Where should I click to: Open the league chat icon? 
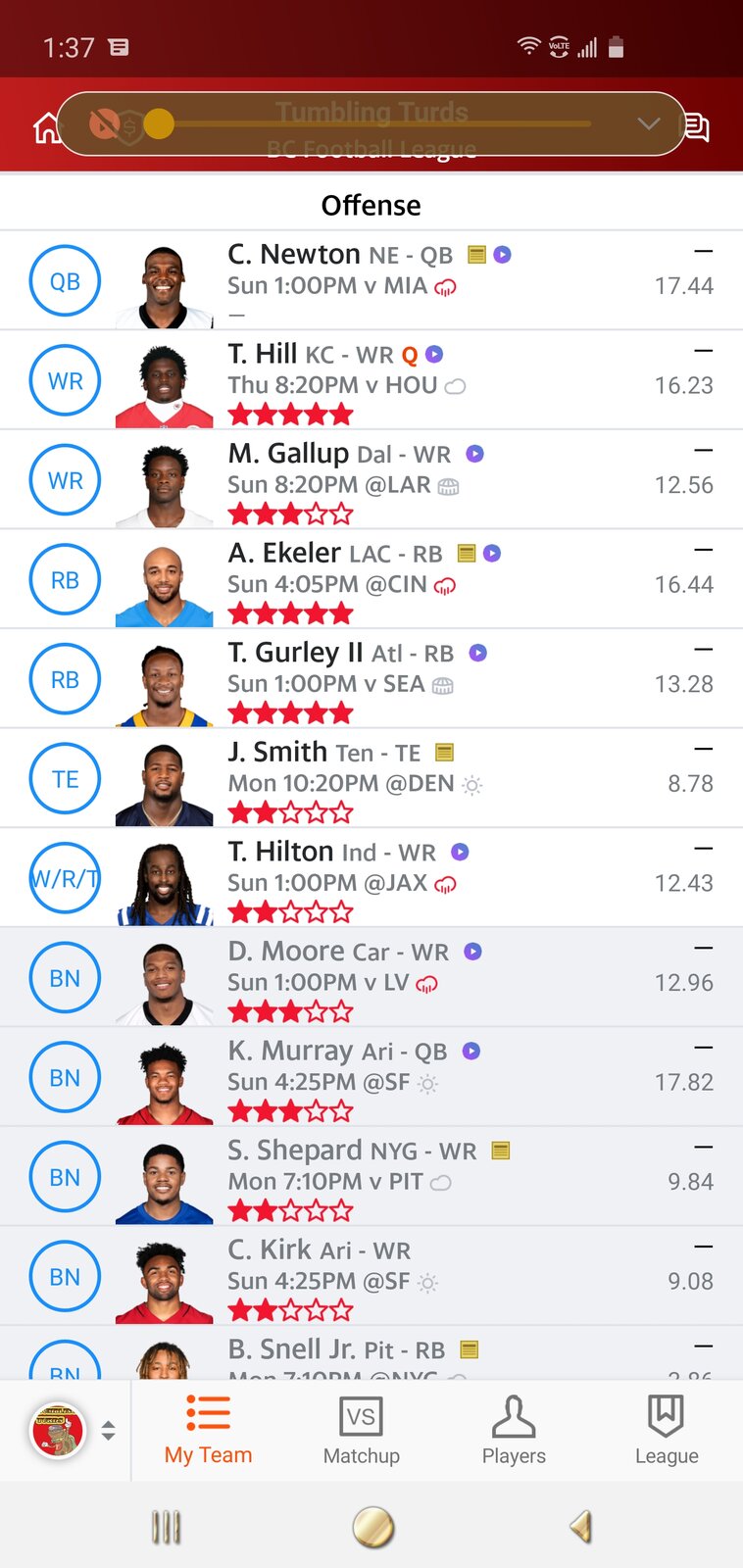696,127
